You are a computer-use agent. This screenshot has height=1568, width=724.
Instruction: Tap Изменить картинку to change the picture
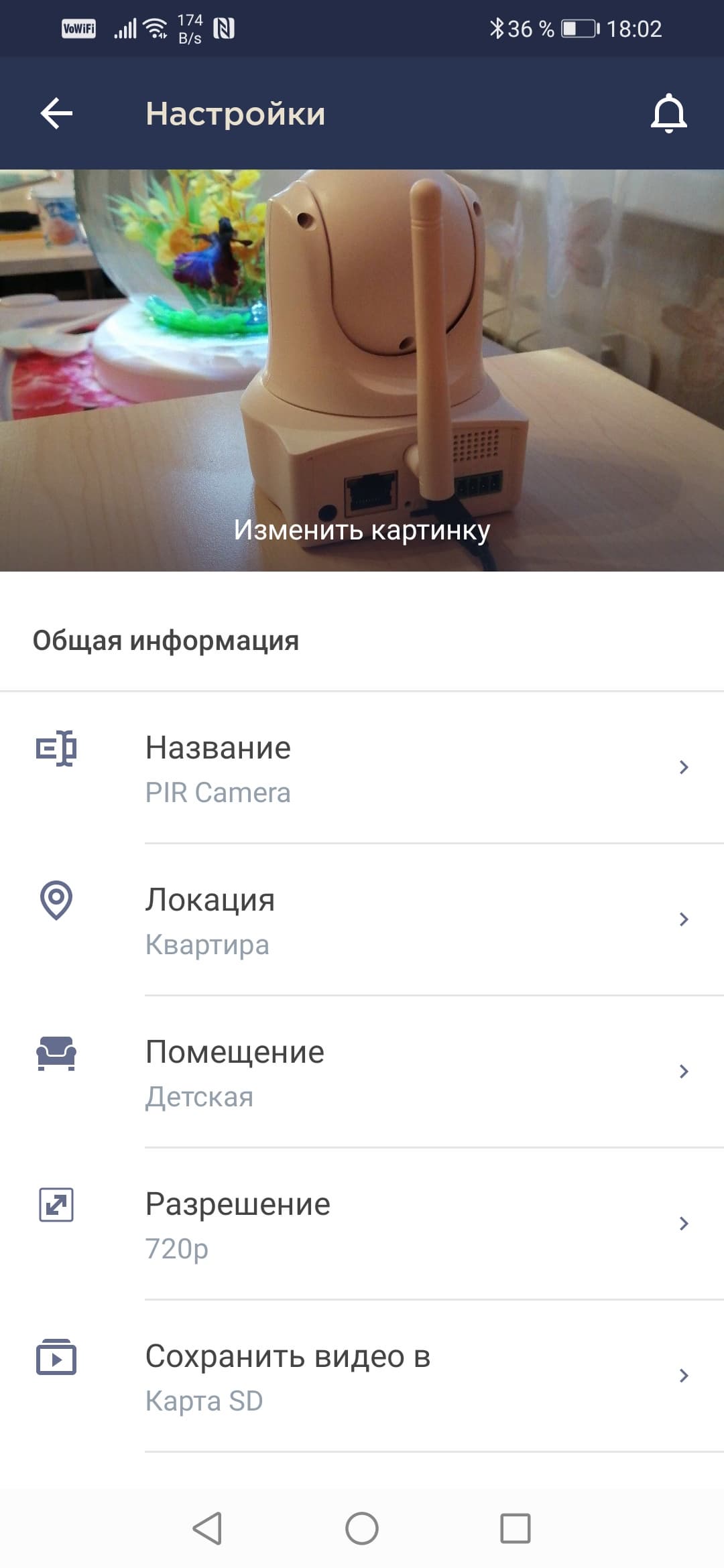362,530
